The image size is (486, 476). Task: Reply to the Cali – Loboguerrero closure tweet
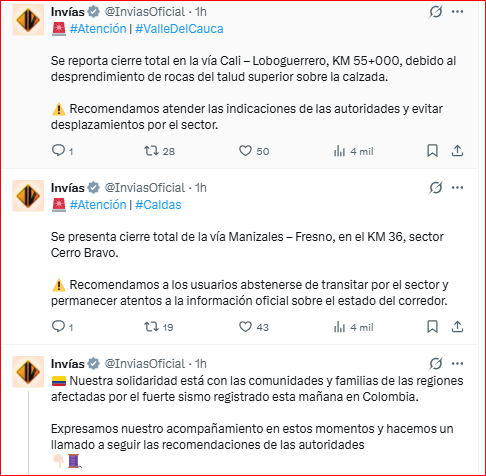click(x=62, y=151)
